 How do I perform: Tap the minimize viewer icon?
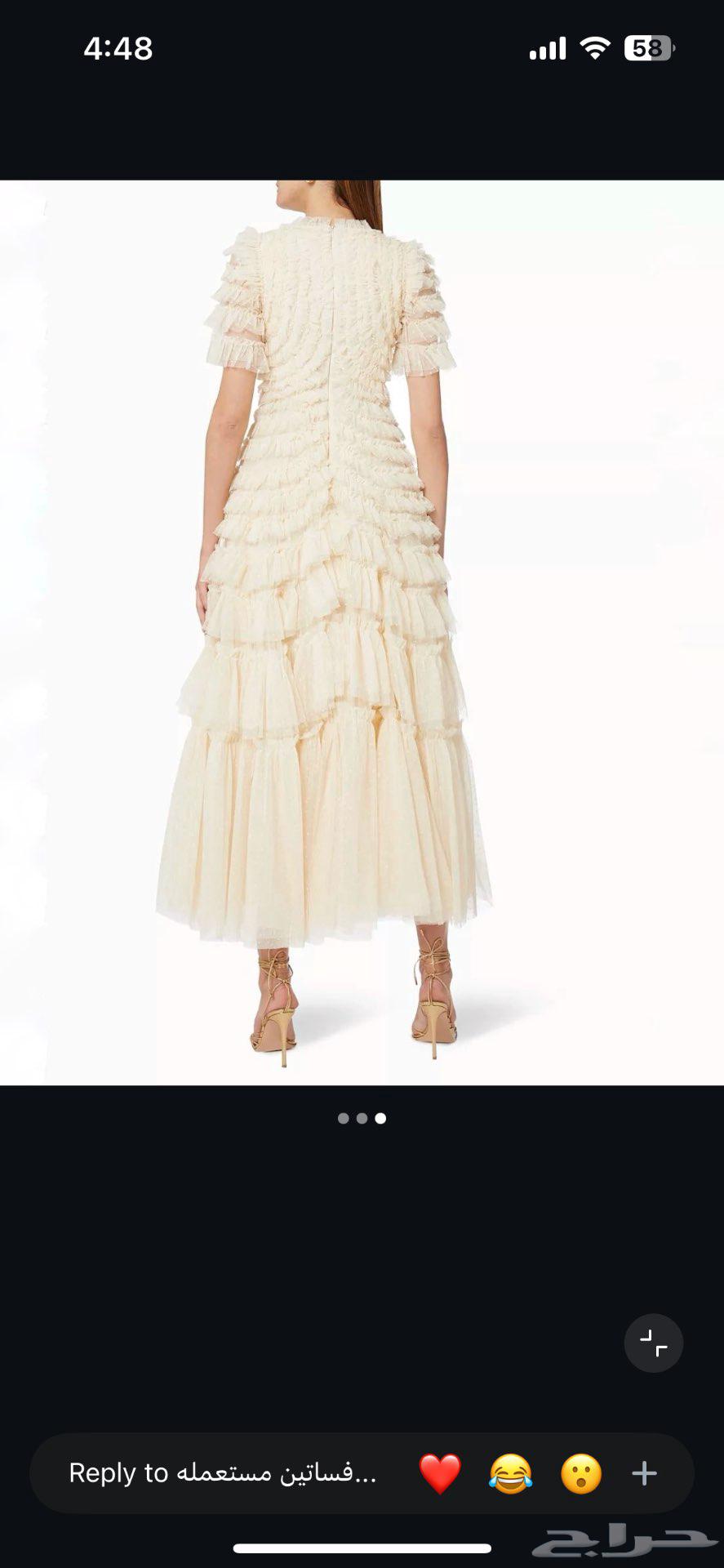click(x=654, y=1343)
